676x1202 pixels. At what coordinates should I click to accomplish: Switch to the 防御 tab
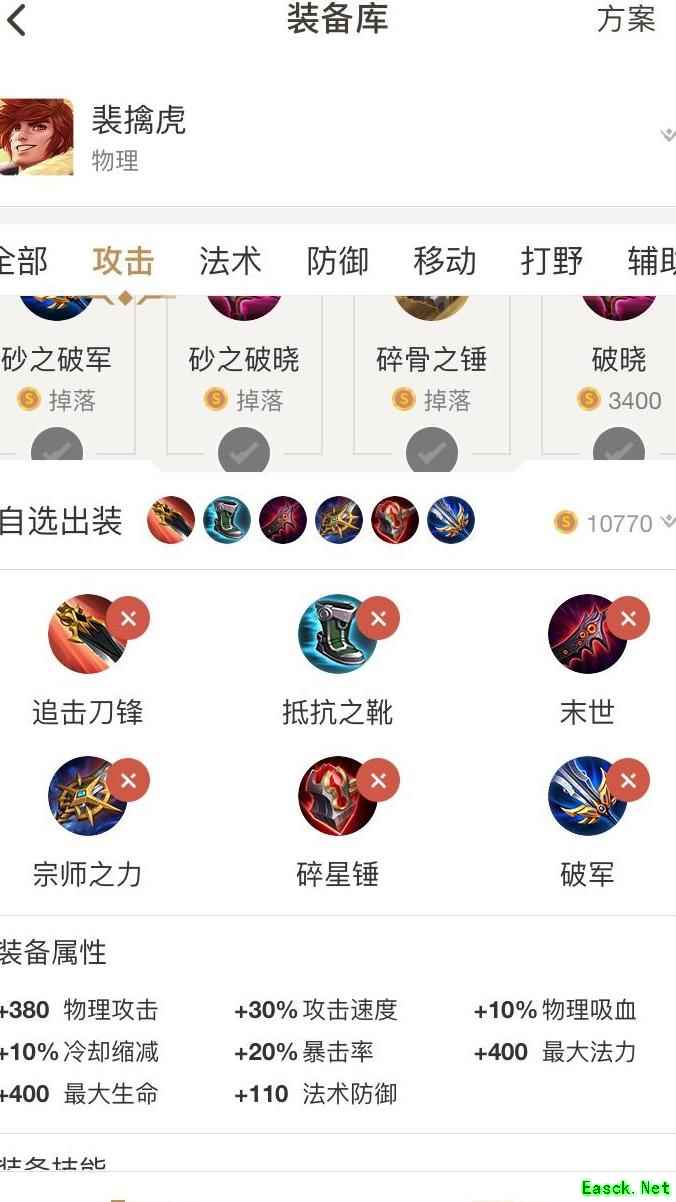tap(338, 261)
